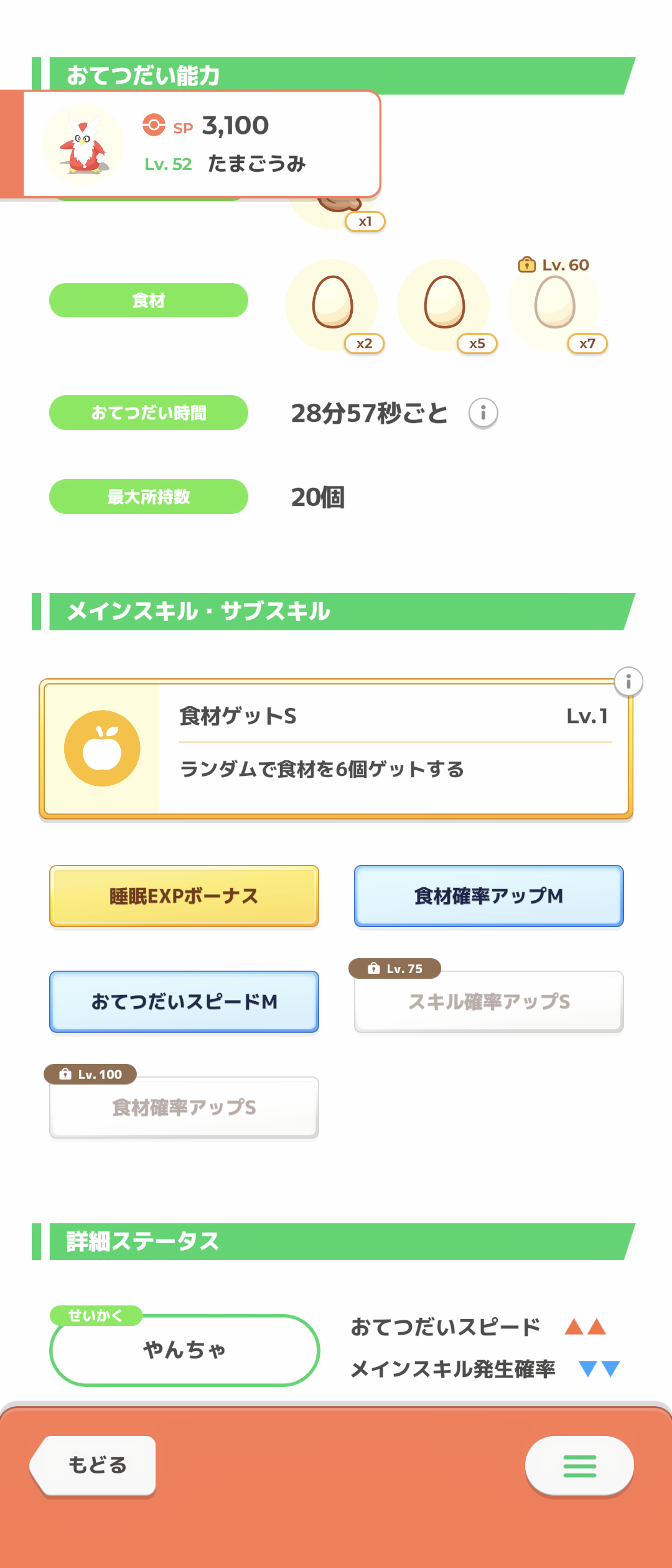672x1568 pixels.
Task: View the おてつだいスピードM subskill
Action: (x=184, y=1002)
